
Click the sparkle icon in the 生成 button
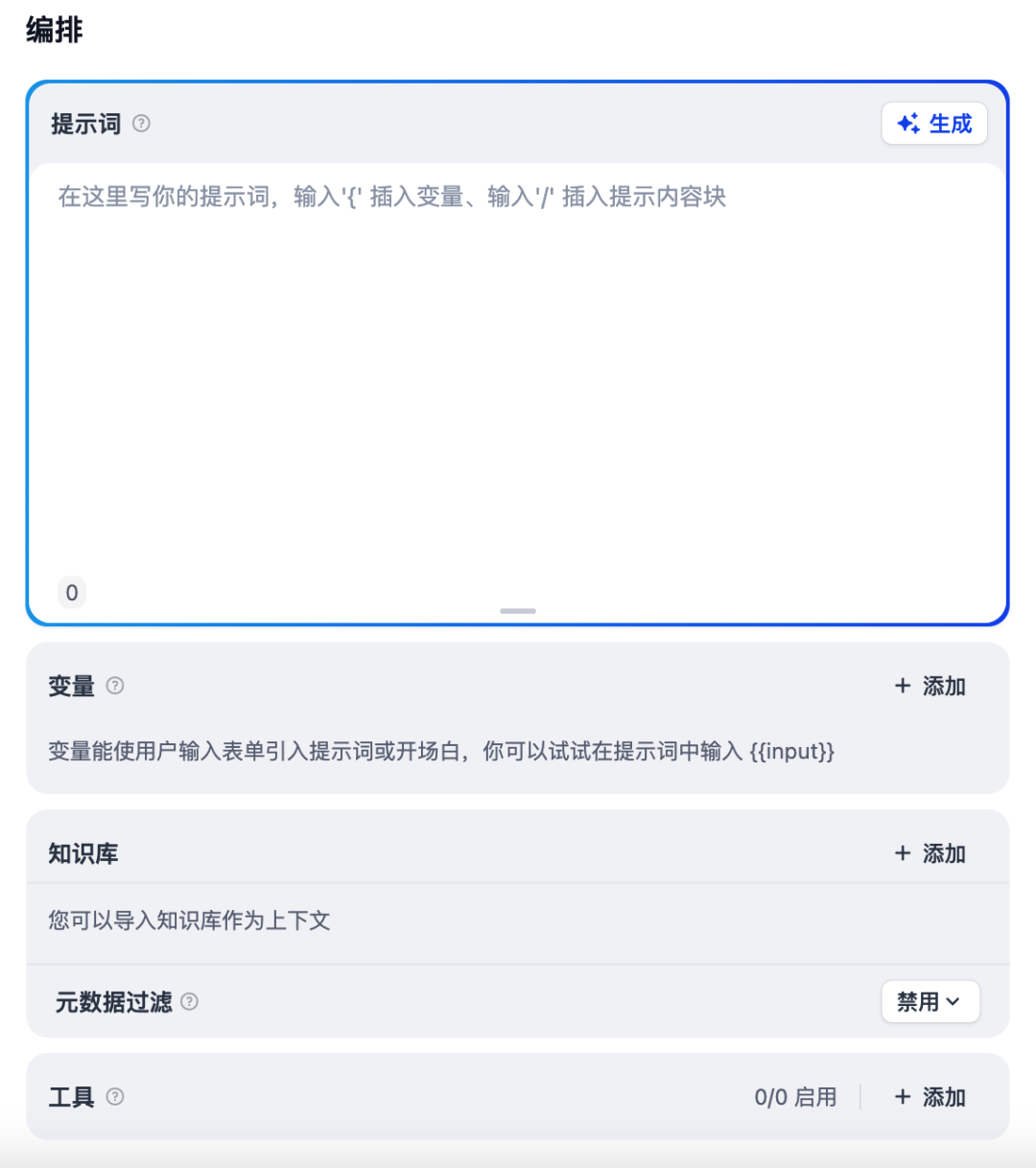pyautogui.click(x=908, y=123)
